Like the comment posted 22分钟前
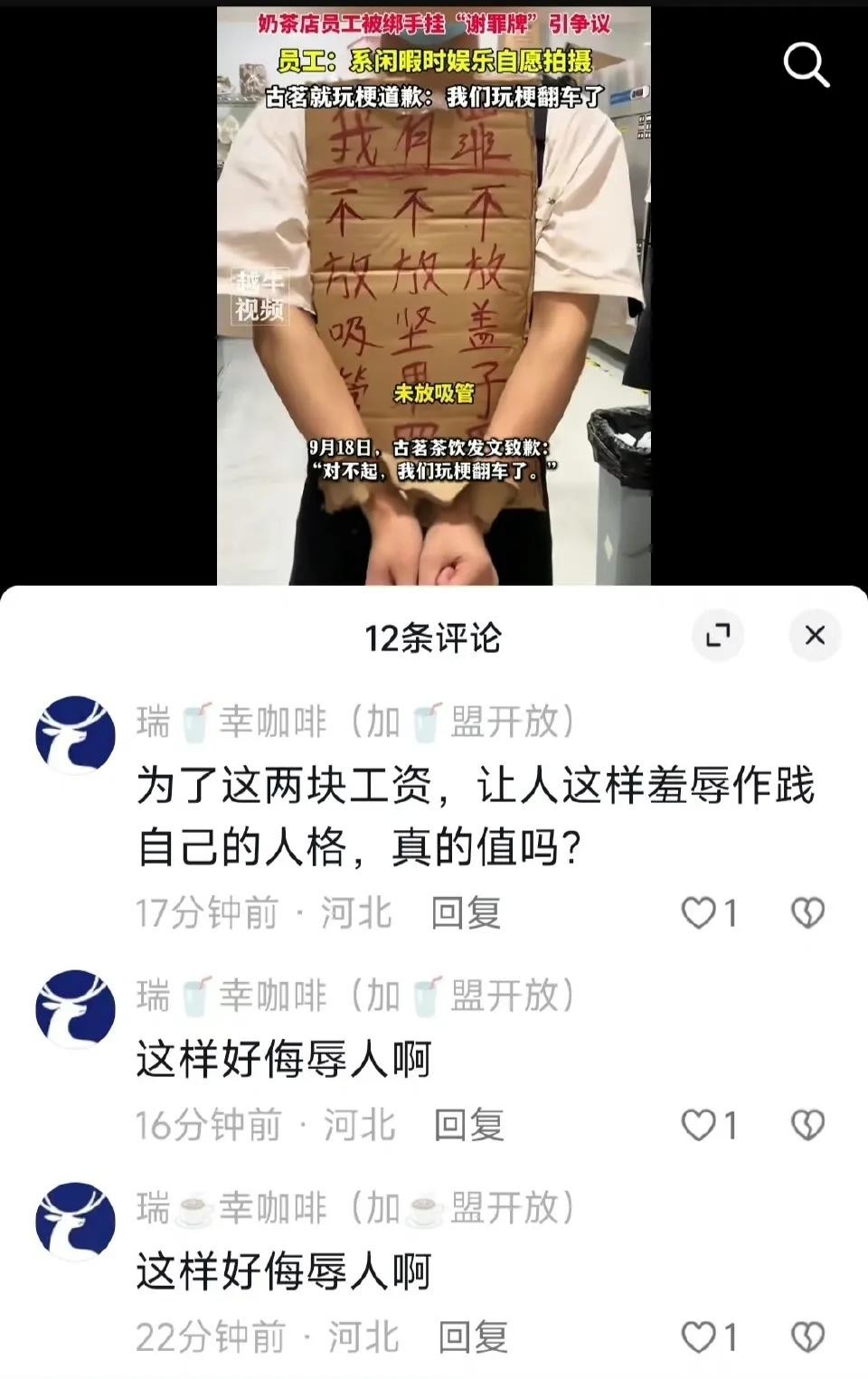868x1379 pixels. tap(698, 1337)
